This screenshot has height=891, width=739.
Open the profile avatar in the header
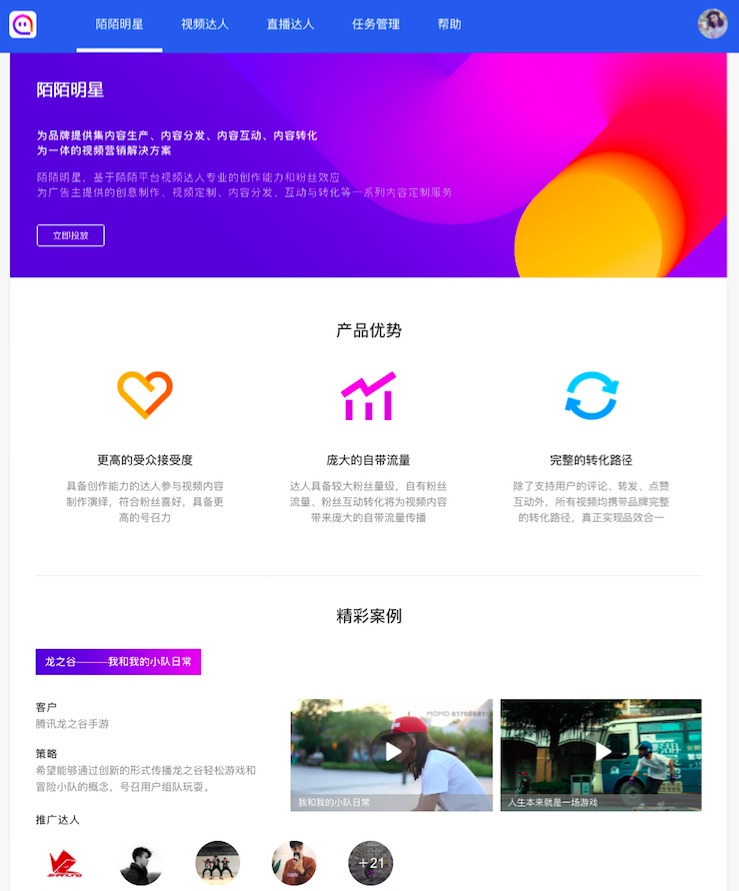(712, 24)
